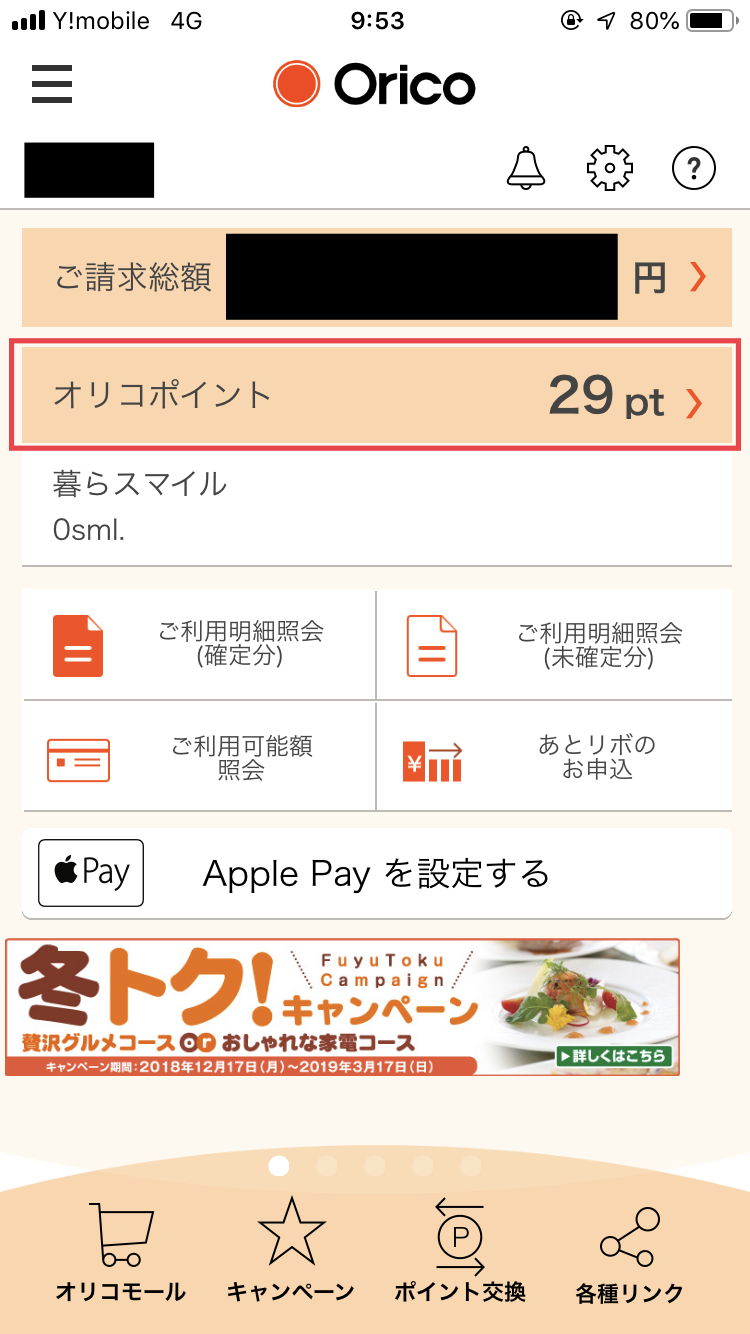Tap Apple Pay を設定する button
This screenshot has width=750, height=1334.
point(375,872)
